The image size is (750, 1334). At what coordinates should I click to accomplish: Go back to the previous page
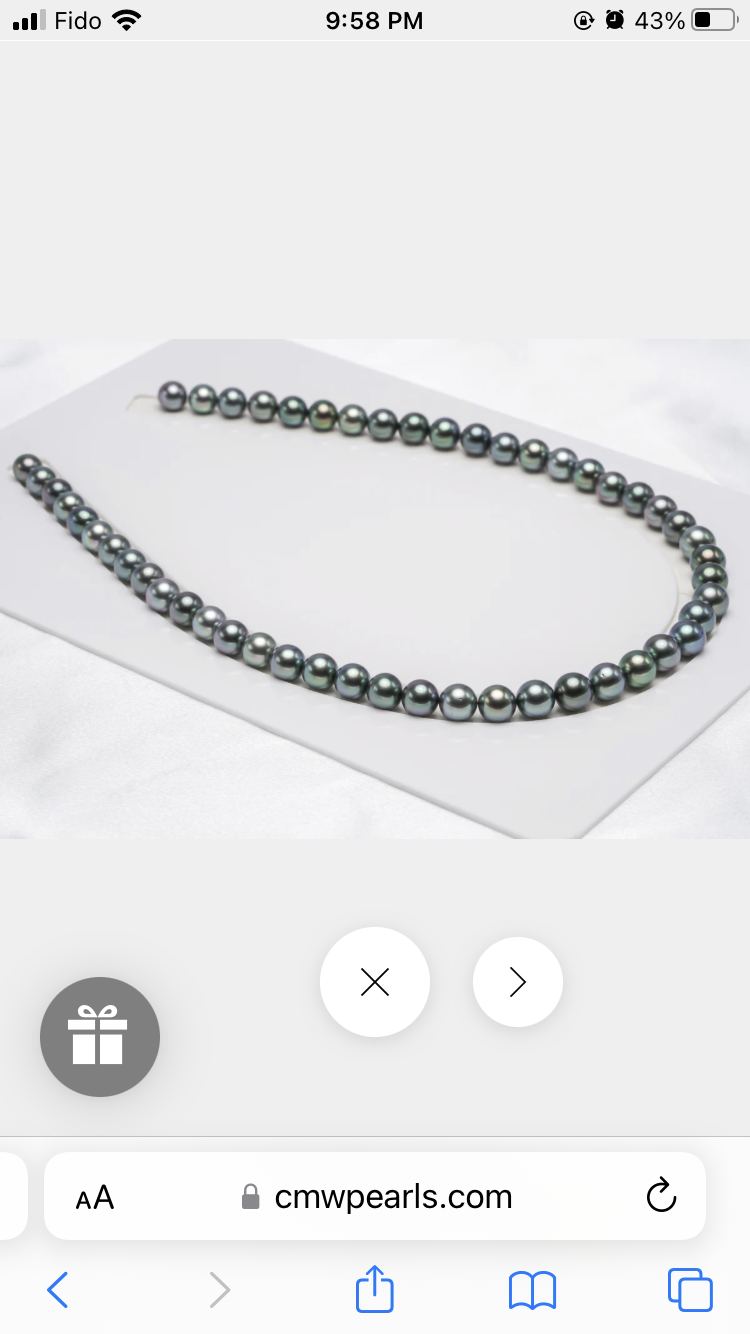coord(58,1290)
